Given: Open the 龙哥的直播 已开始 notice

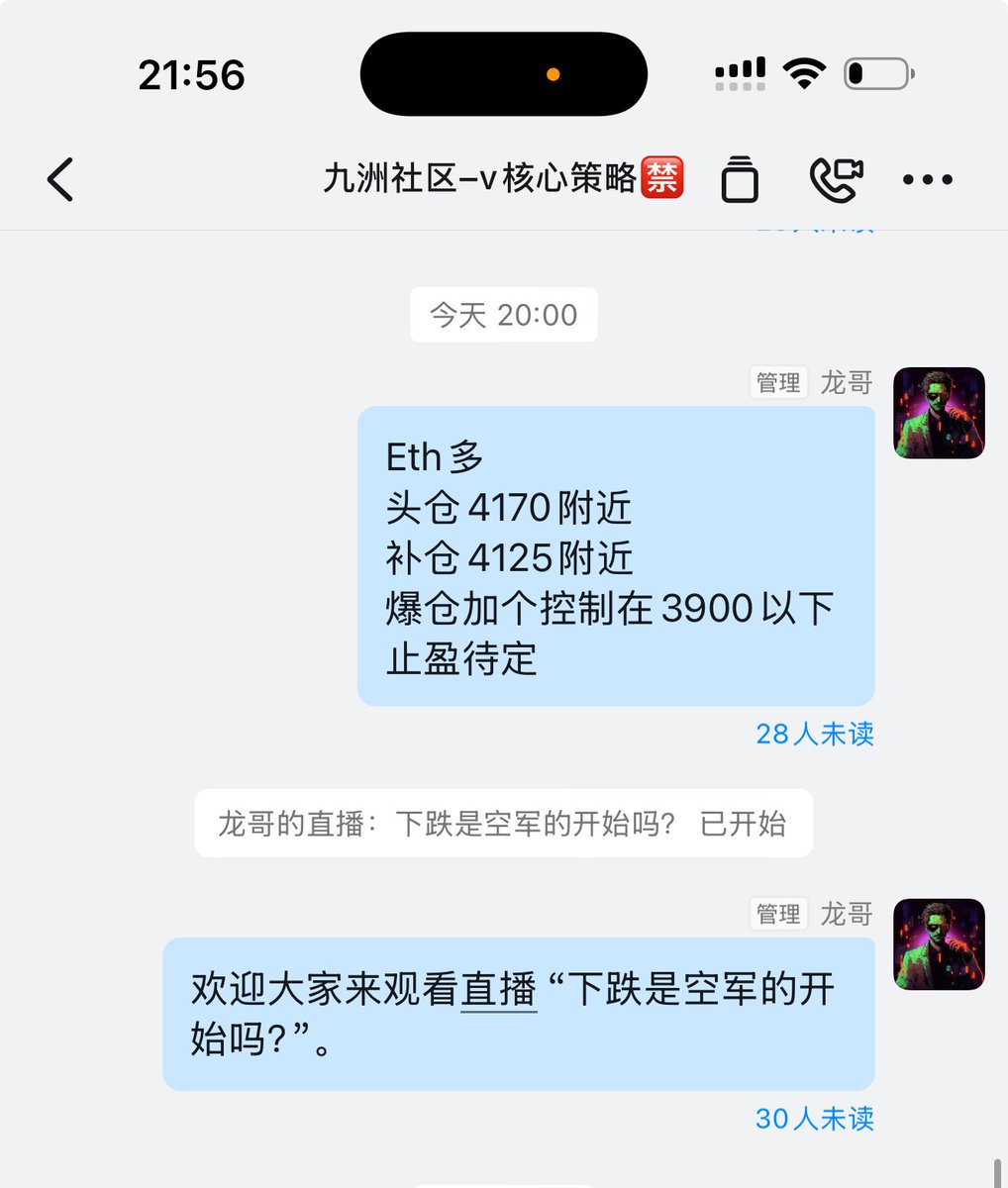Looking at the screenshot, I should 503,824.
